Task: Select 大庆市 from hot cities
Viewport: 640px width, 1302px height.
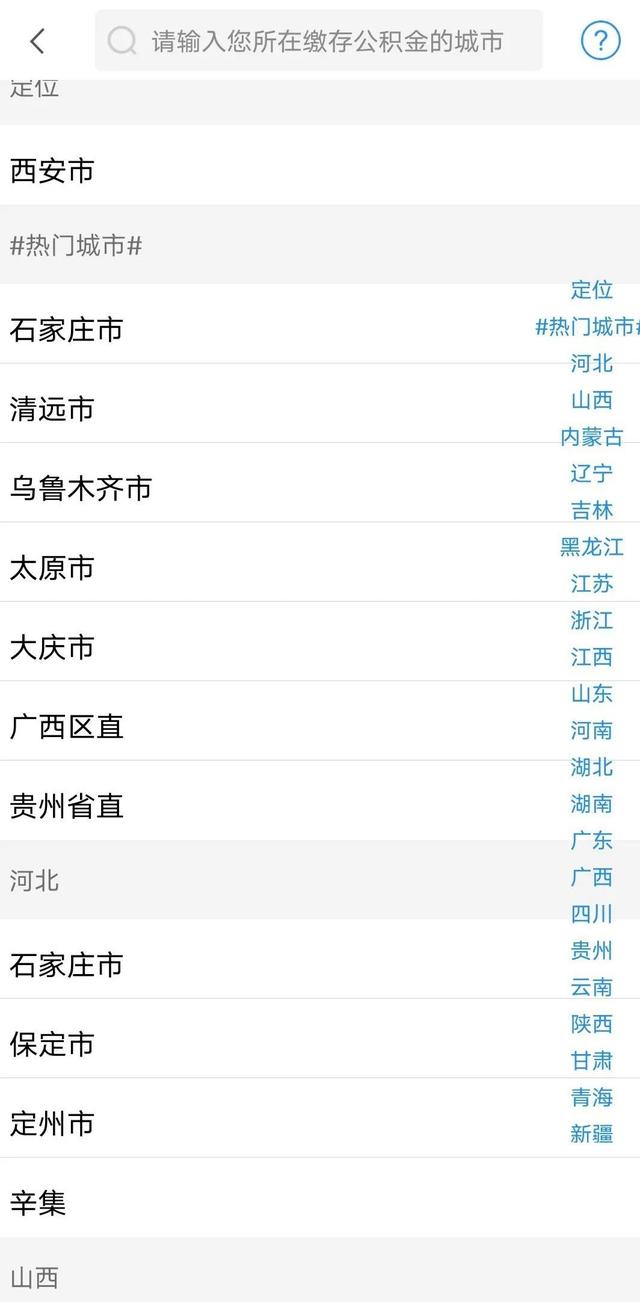Action: click(52, 647)
